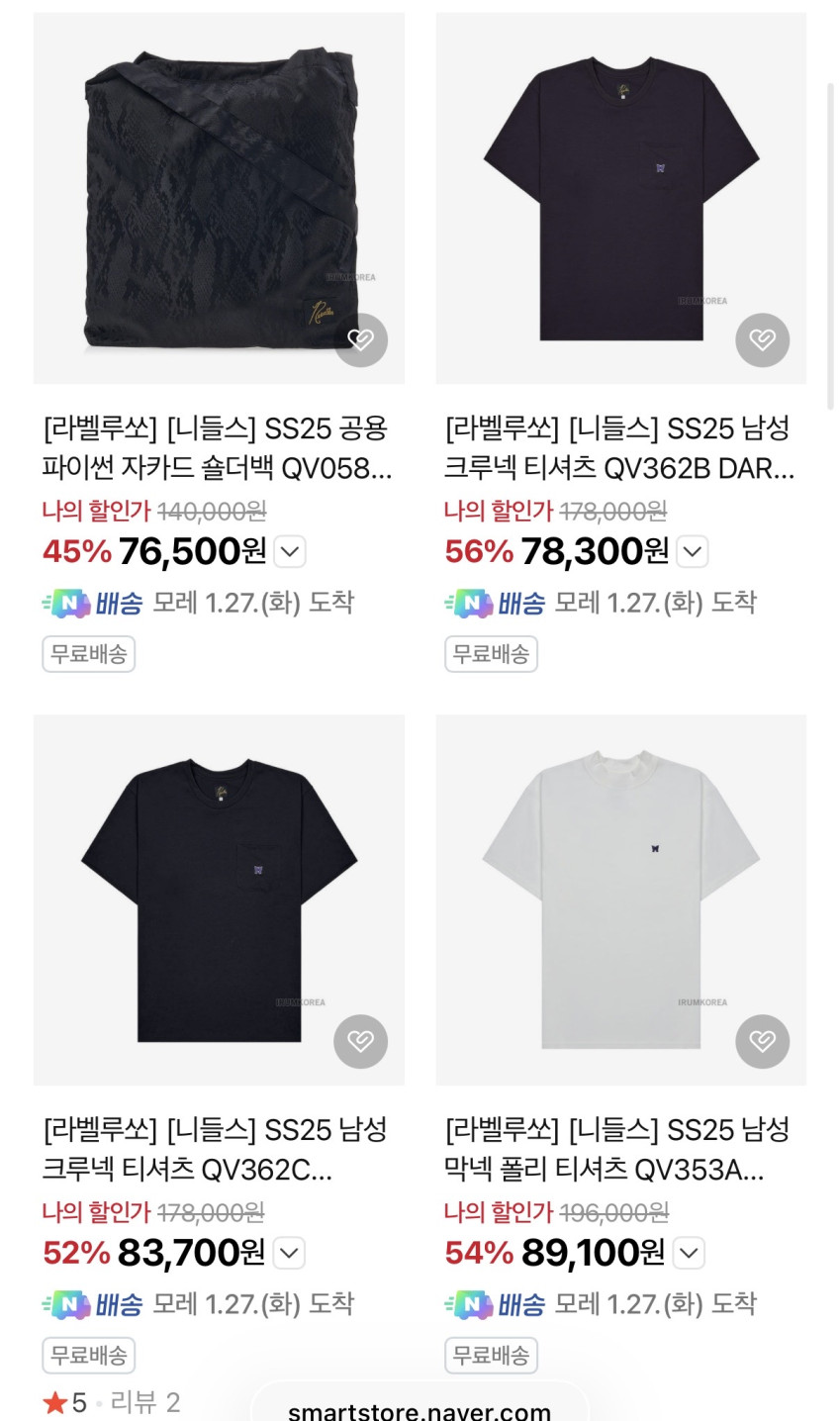The width and height of the screenshot is (840, 1421).
Task: Save QV362C t-shirt with the heart icon
Action: point(360,1041)
